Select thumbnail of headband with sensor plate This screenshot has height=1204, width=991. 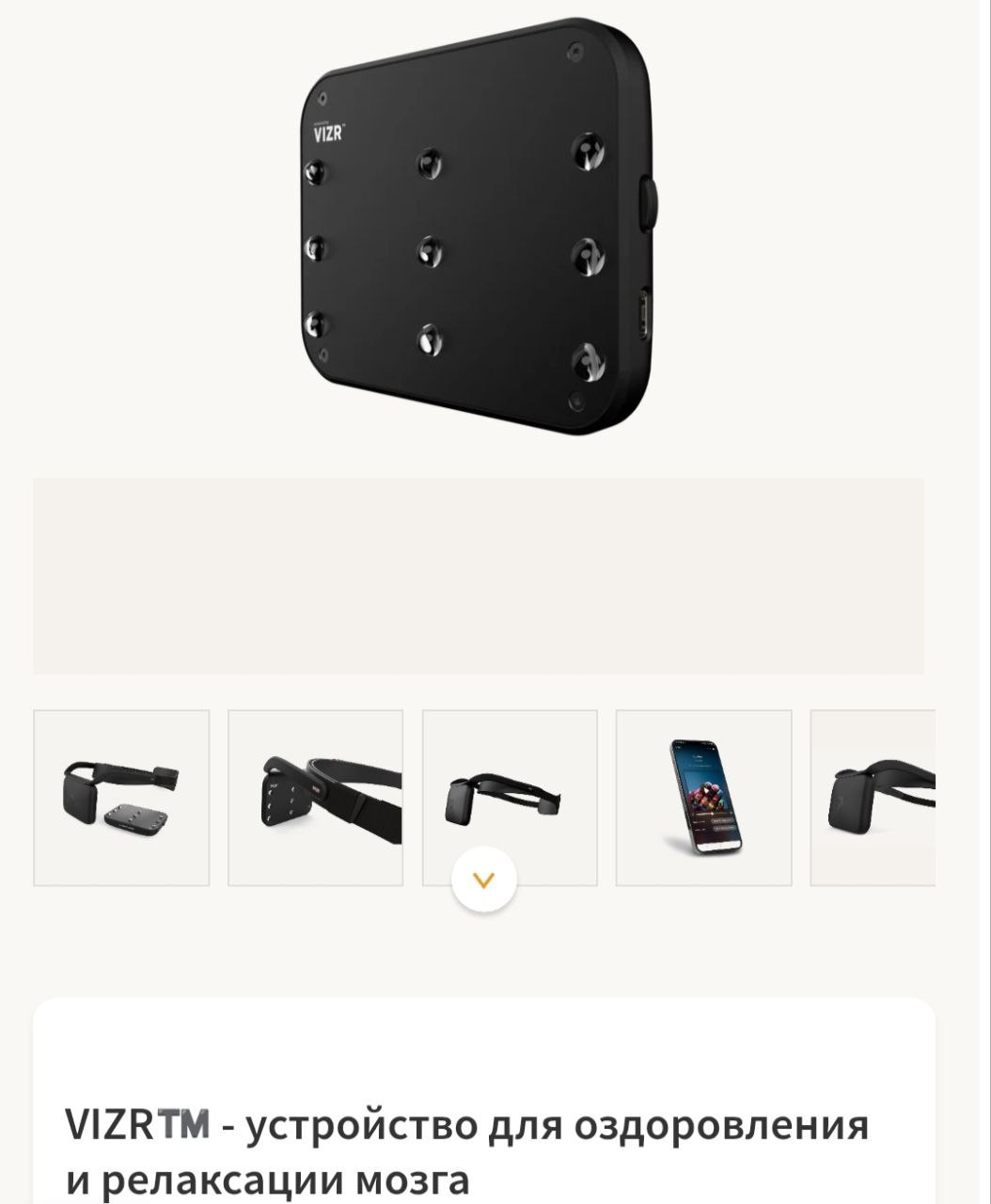(121, 798)
